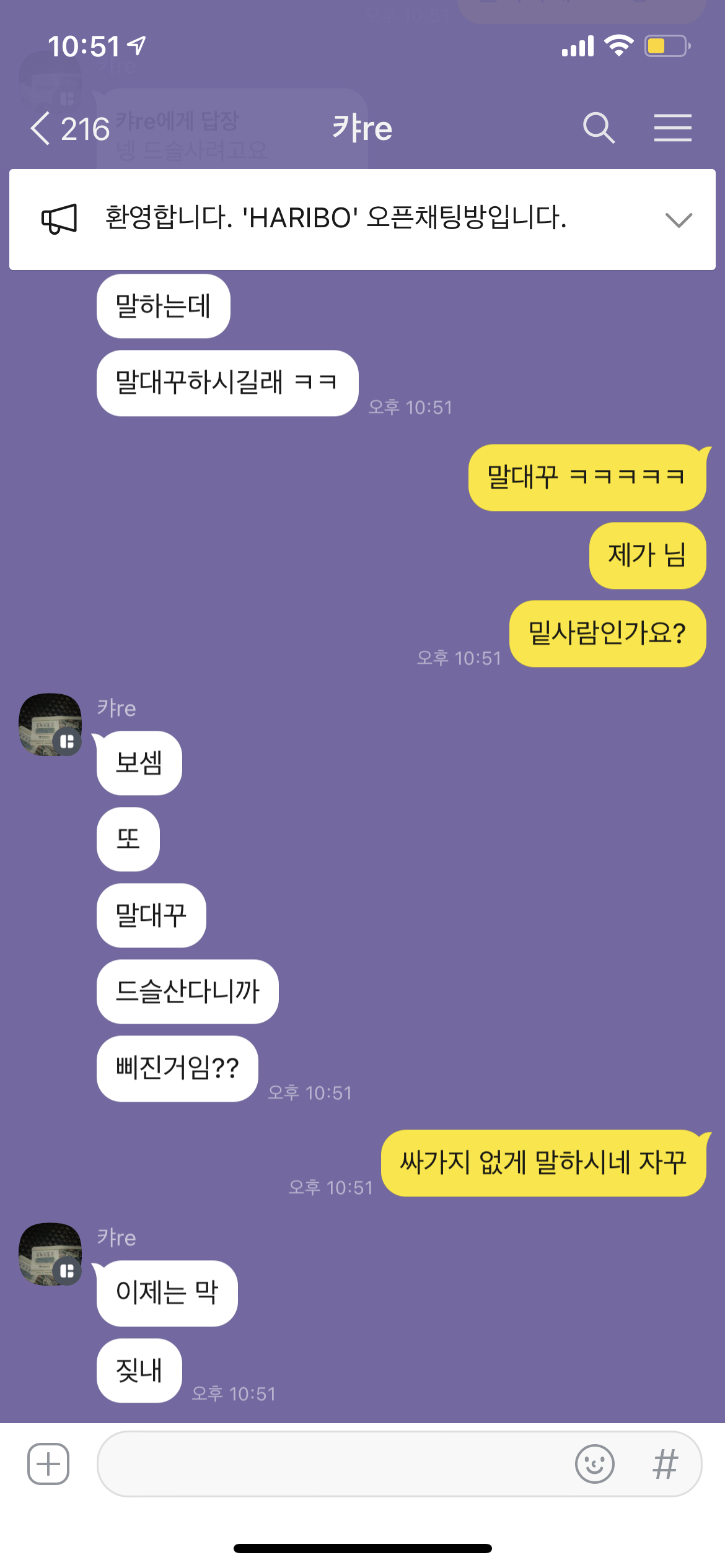725x1568 pixels.
Task: Open the hashtag search
Action: click(666, 1464)
